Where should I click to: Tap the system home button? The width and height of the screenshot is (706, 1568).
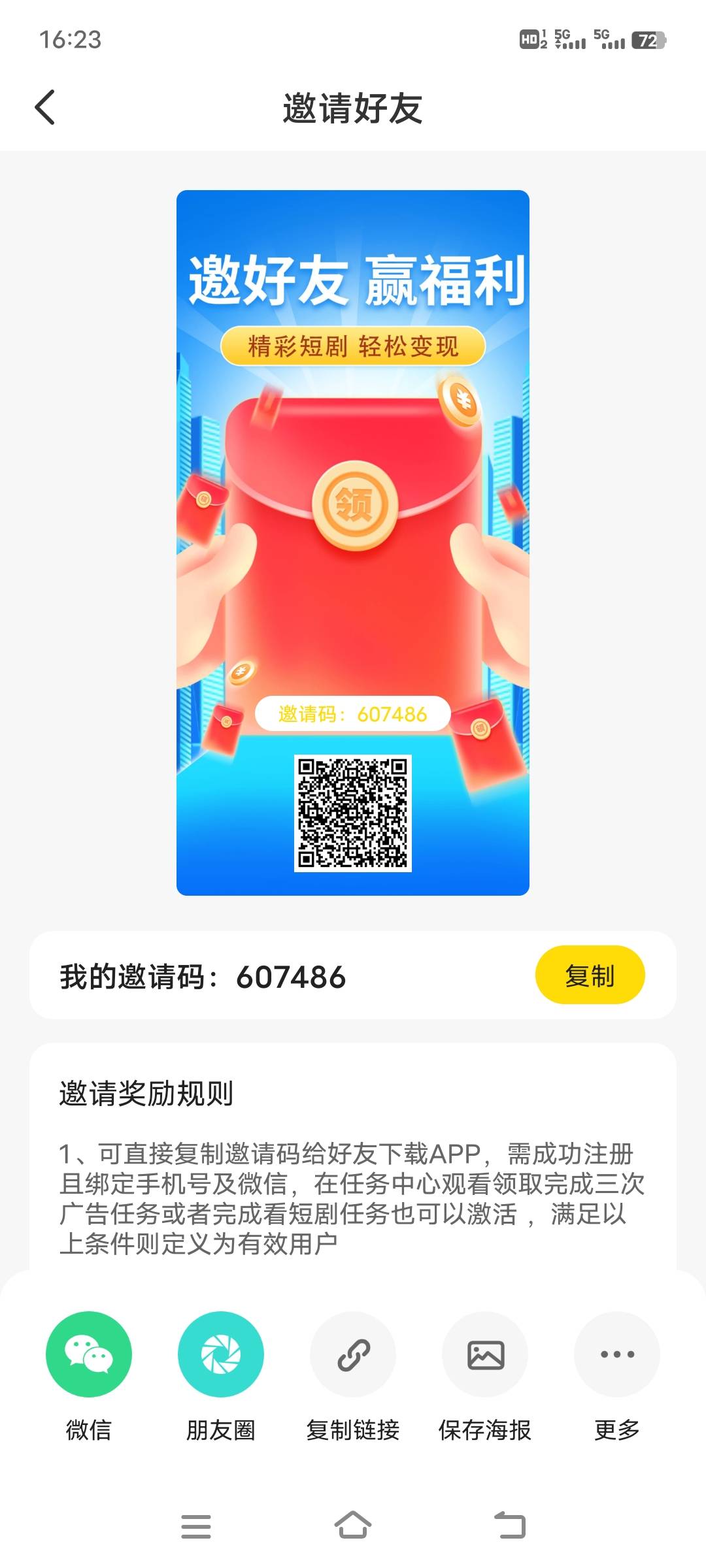click(x=353, y=1526)
